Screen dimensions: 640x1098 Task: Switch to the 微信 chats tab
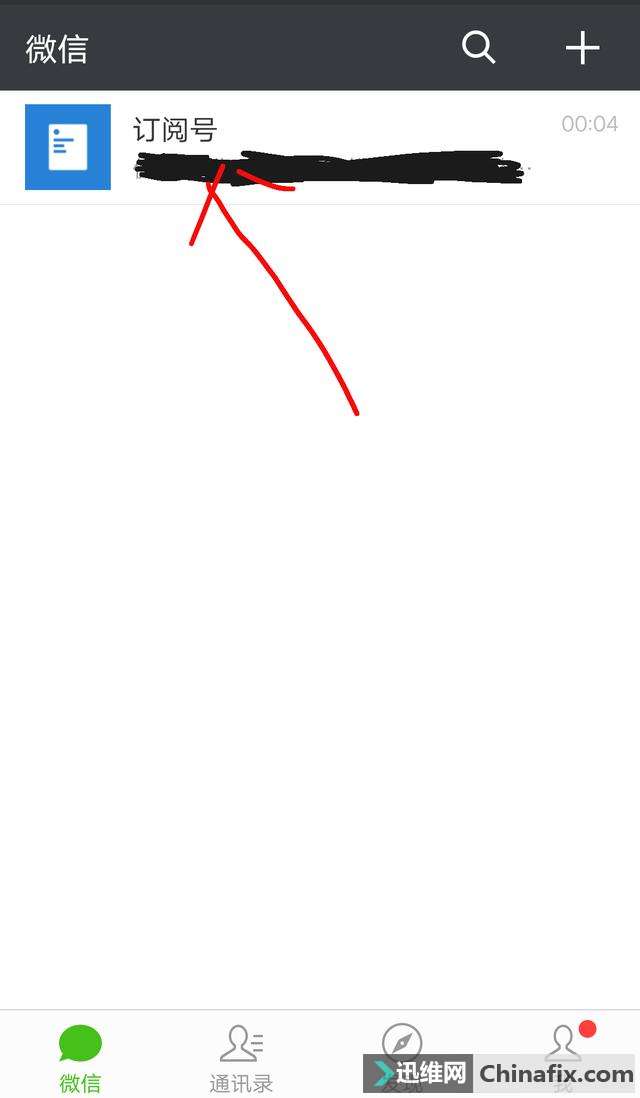80,1055
